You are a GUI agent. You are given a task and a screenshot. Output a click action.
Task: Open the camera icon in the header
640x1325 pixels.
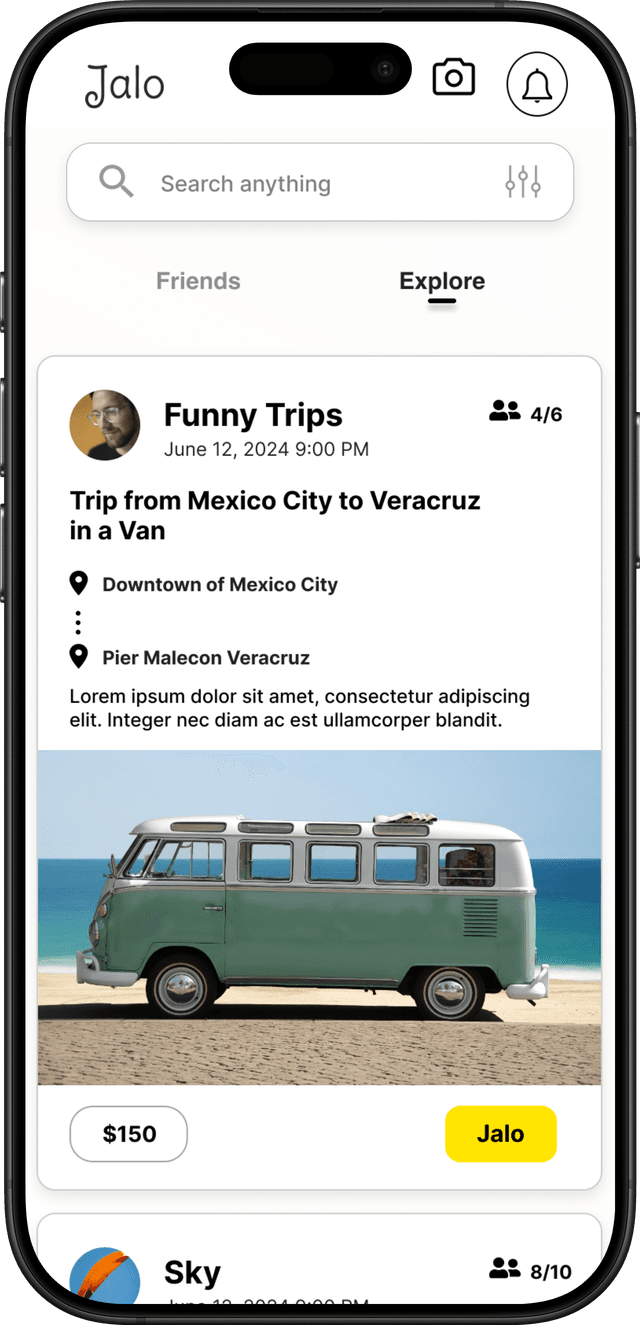click(453, 77)
